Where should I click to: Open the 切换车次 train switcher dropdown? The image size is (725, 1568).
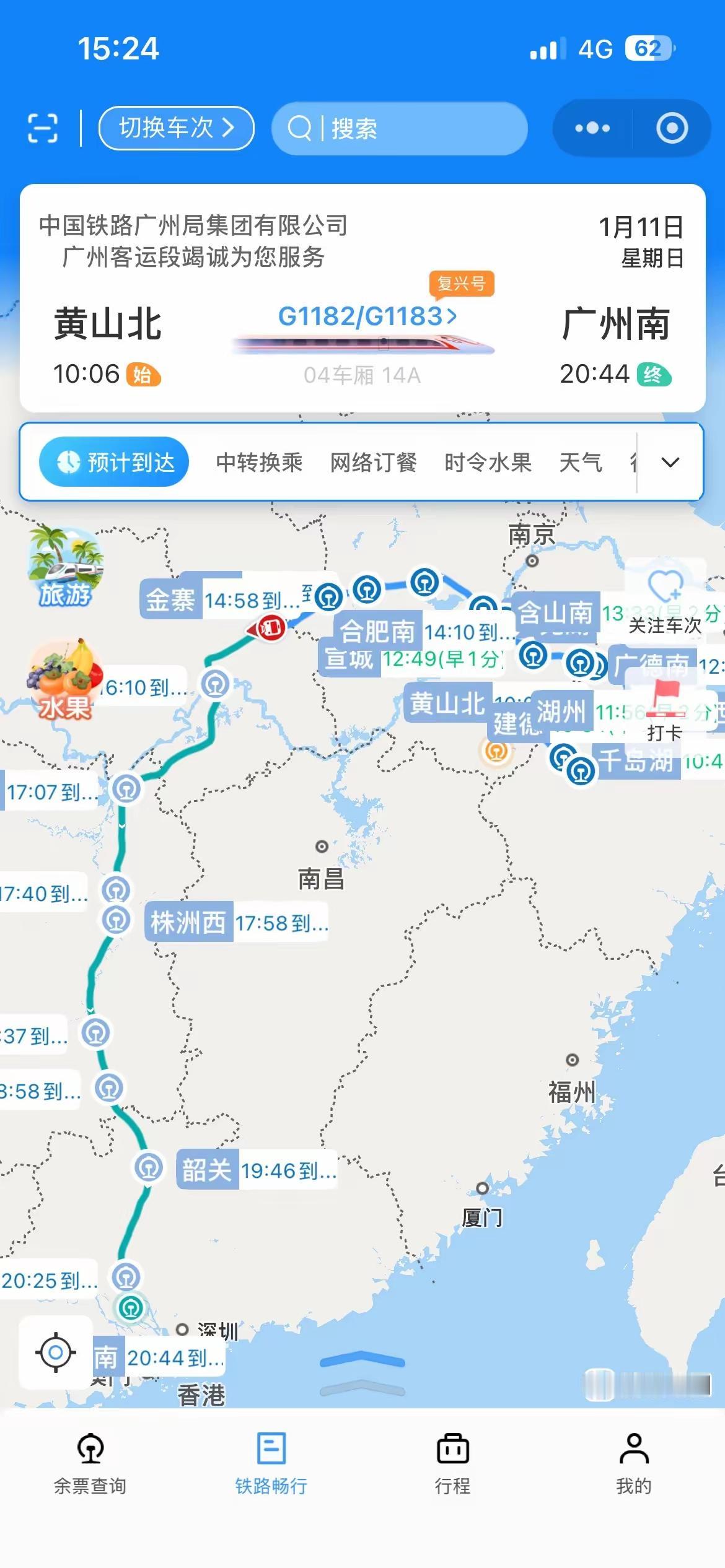176,128
